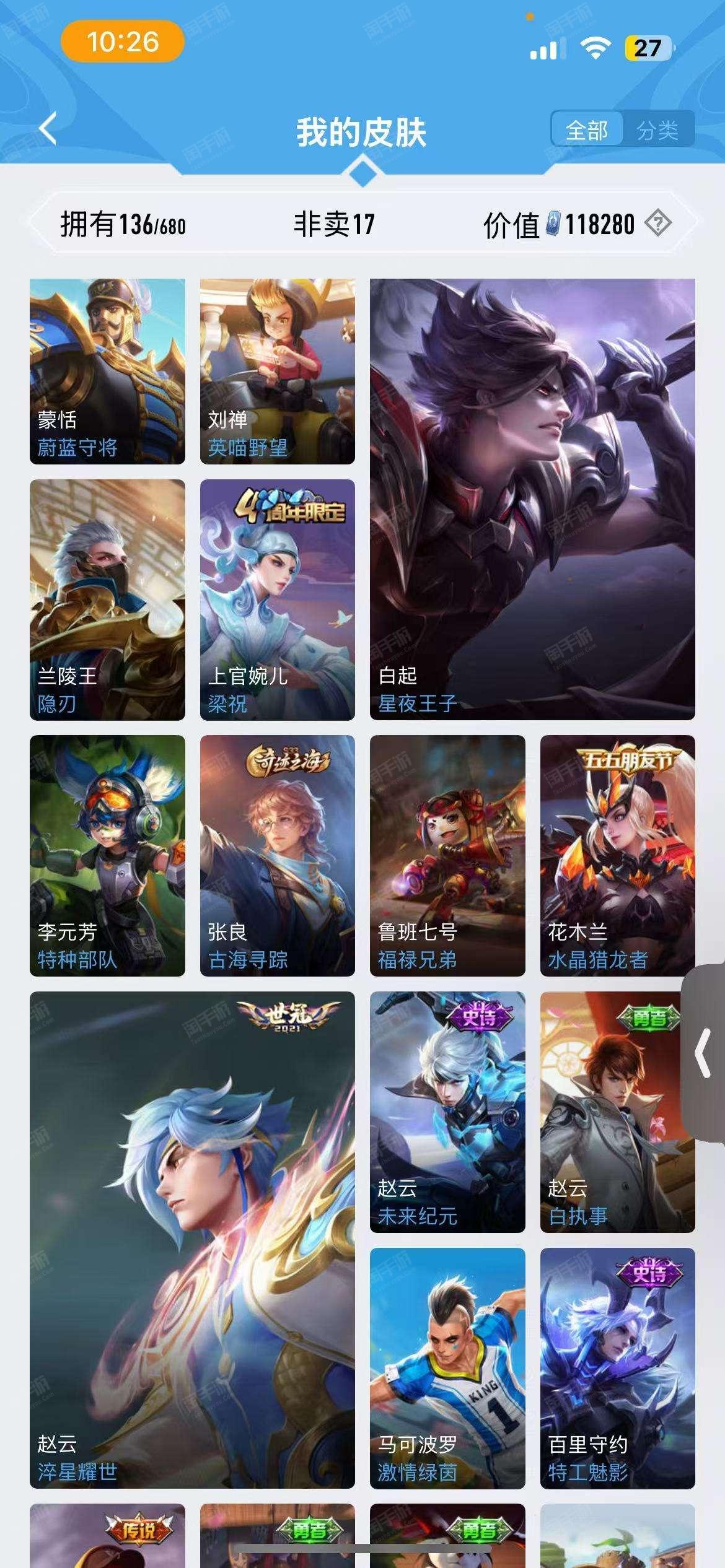The width and height of the screenshot is (725, 1568).
Task: View the 白起 星夜王子 skin
Action: [x=532, y=499]
